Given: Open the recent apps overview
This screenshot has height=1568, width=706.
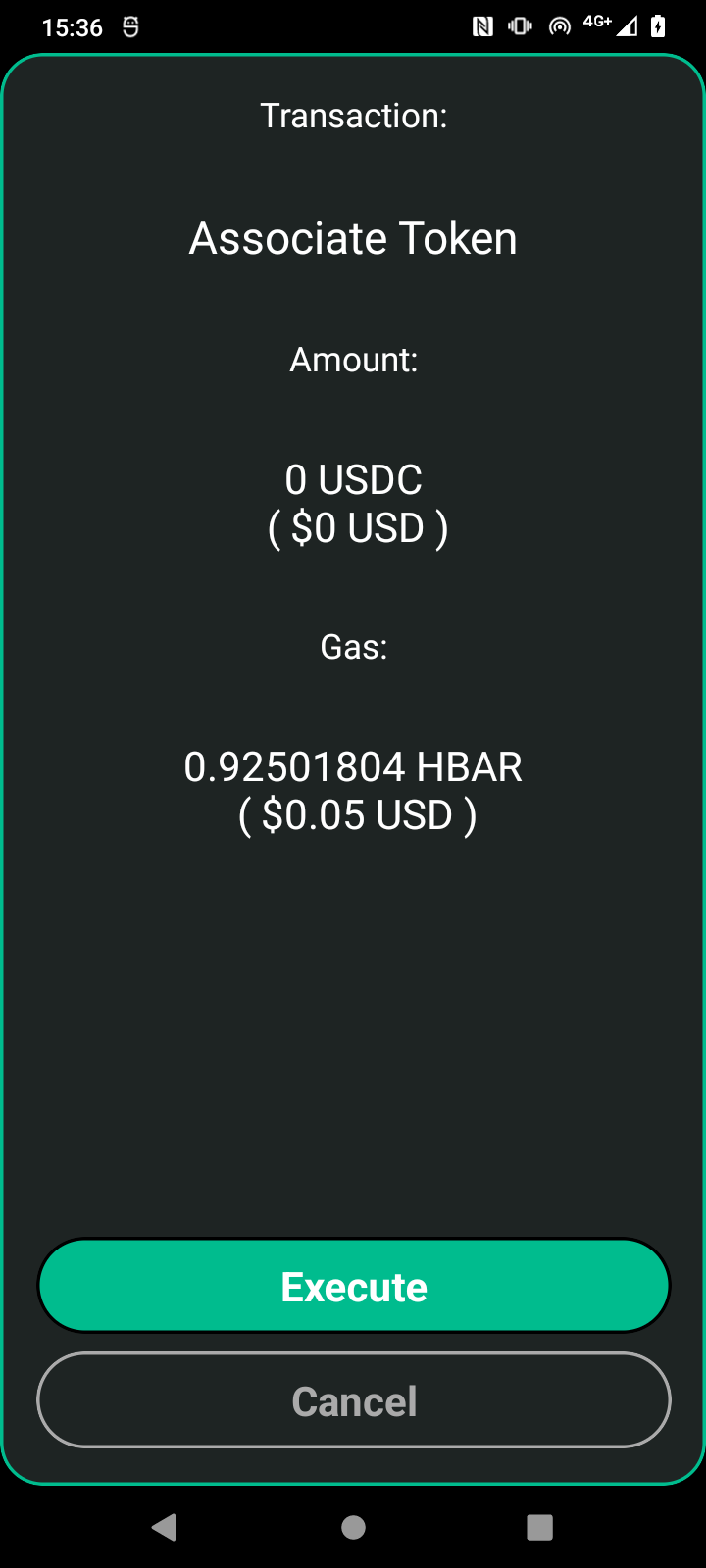Looking at the screenshot, I should [540, 1527].
